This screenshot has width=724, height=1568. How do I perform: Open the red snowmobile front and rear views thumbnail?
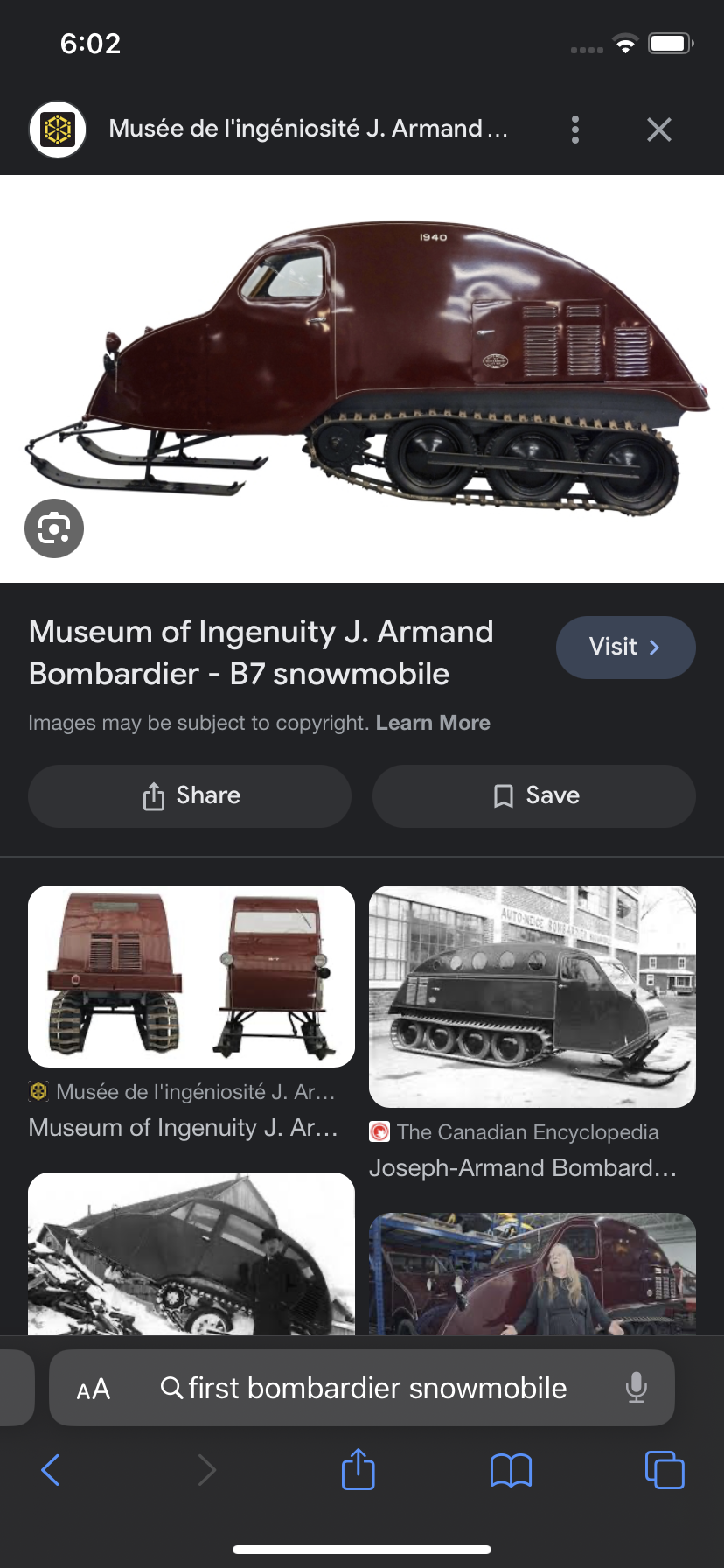pos(191,976)
